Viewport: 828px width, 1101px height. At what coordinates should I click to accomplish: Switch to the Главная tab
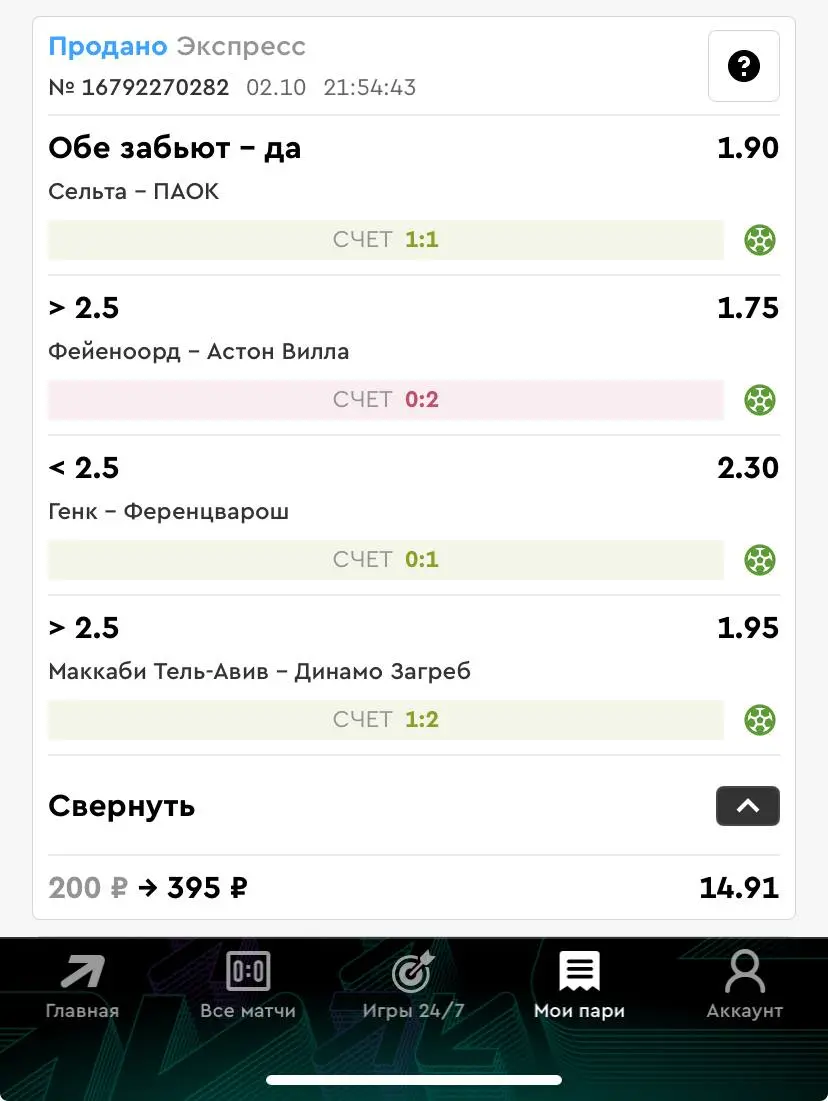coord(82,986)
